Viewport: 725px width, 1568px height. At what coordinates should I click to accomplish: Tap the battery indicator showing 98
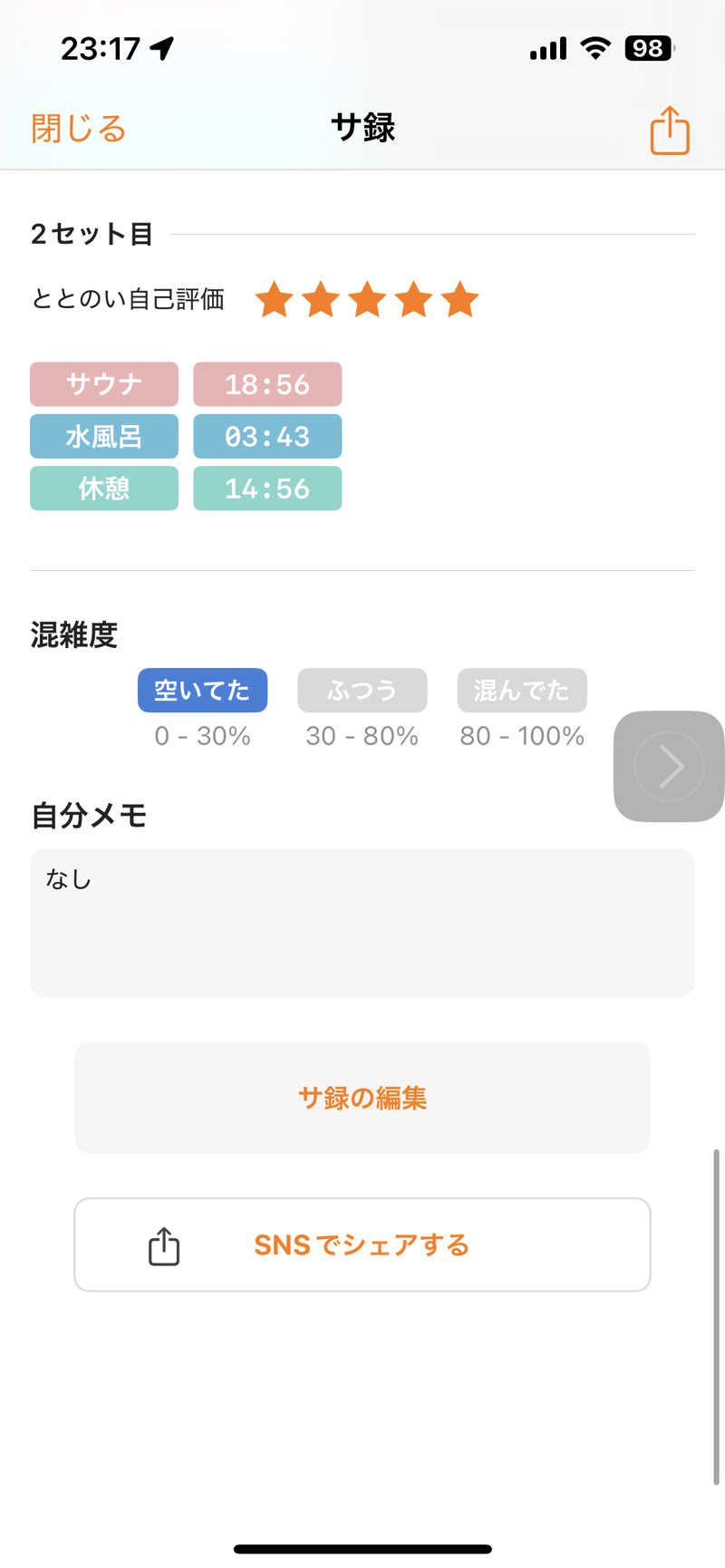click(650, 49)
